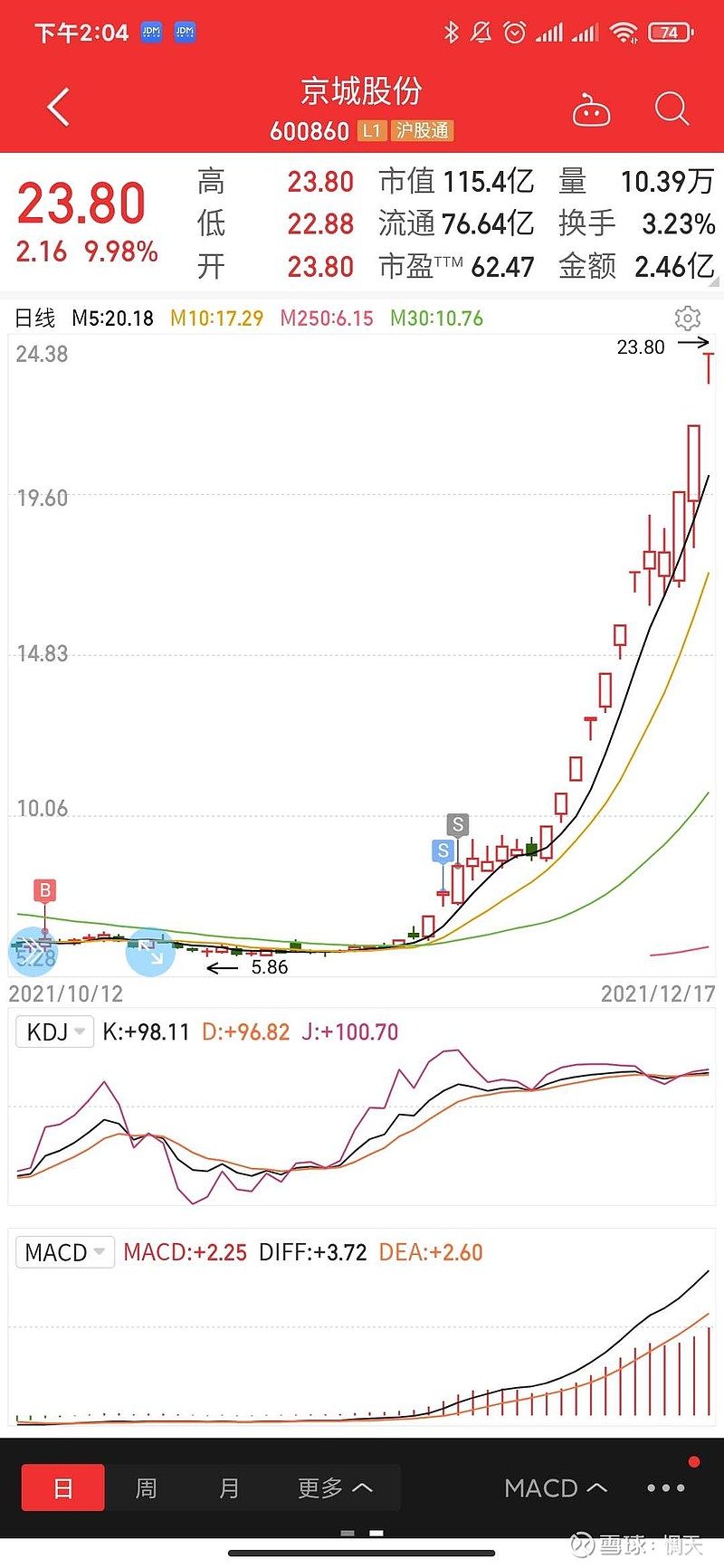Select the 日 daily chart tab
Image resolution: width=724 pixels, height=1568 pixels.
pyautogui.click(x=63, y=1488)
